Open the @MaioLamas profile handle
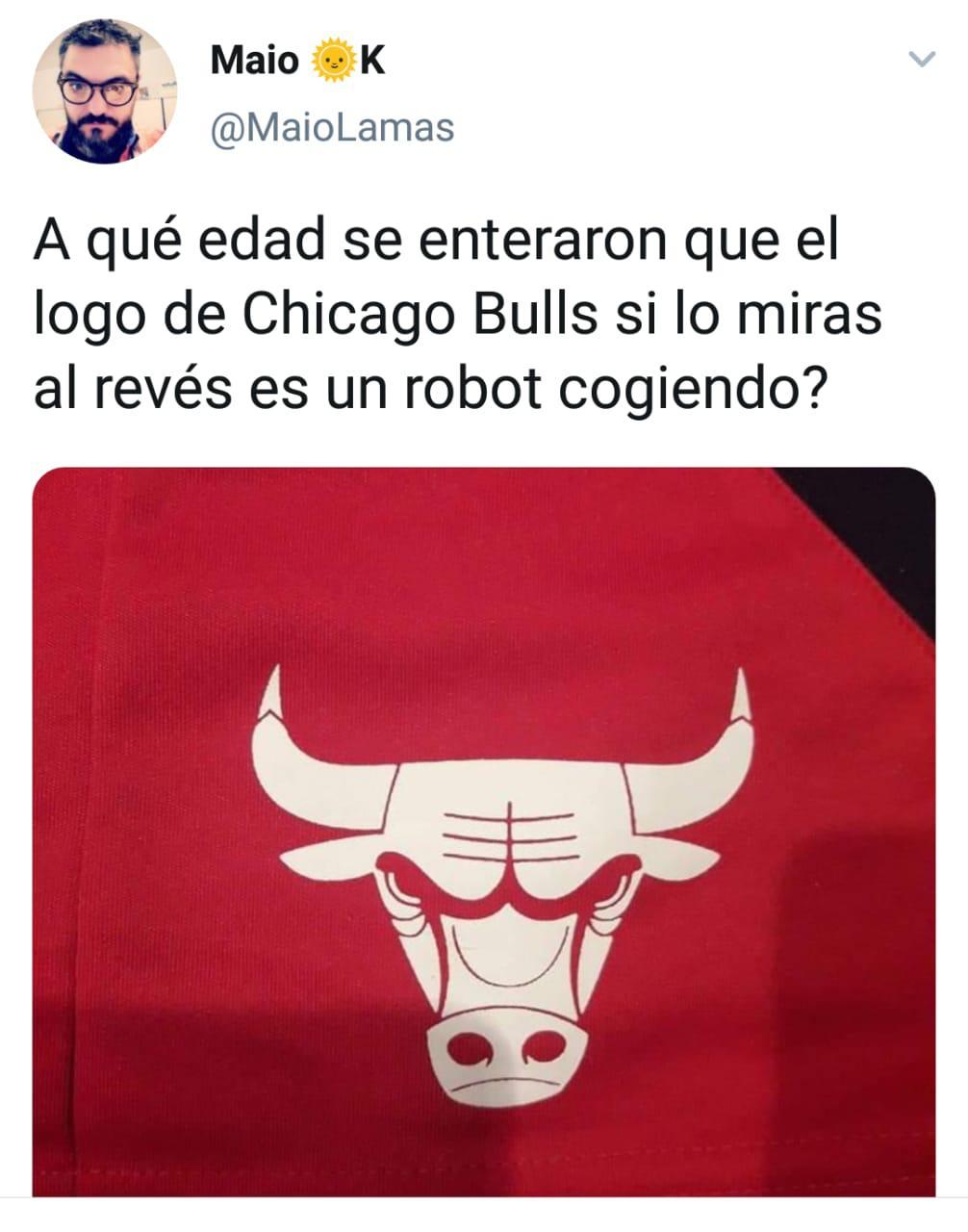The image size is (968, 1232). (x=332, y=128)
